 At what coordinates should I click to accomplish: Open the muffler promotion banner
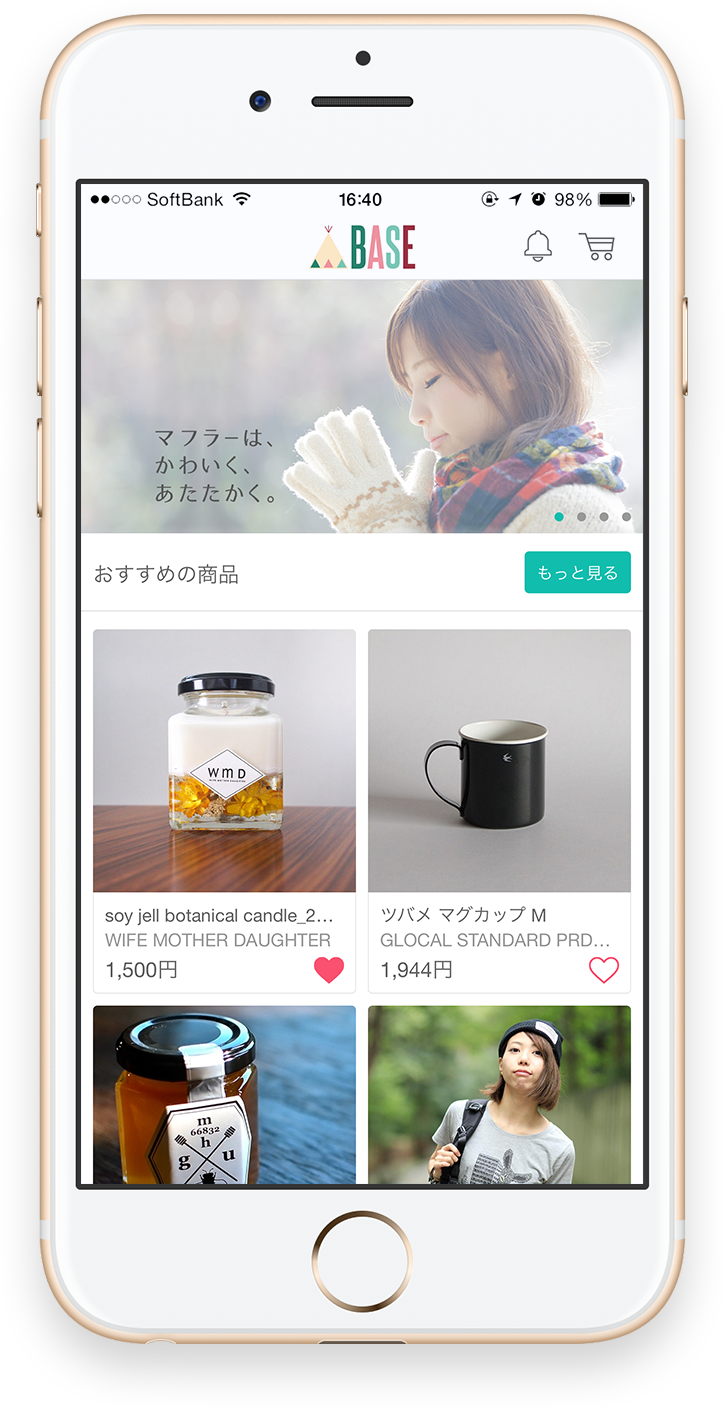point(361,406)
